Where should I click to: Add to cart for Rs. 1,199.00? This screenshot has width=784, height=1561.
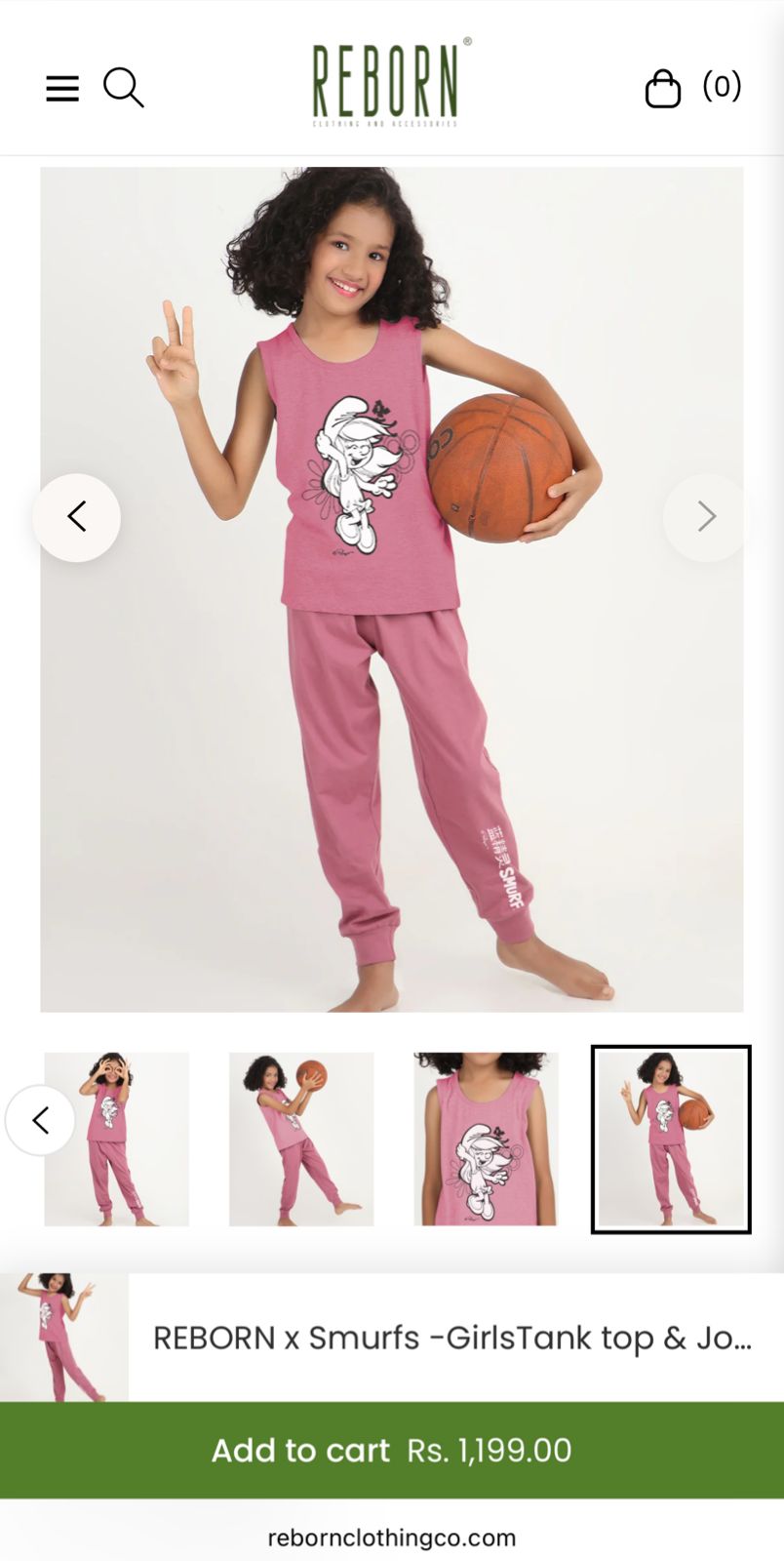(392, 1450)
